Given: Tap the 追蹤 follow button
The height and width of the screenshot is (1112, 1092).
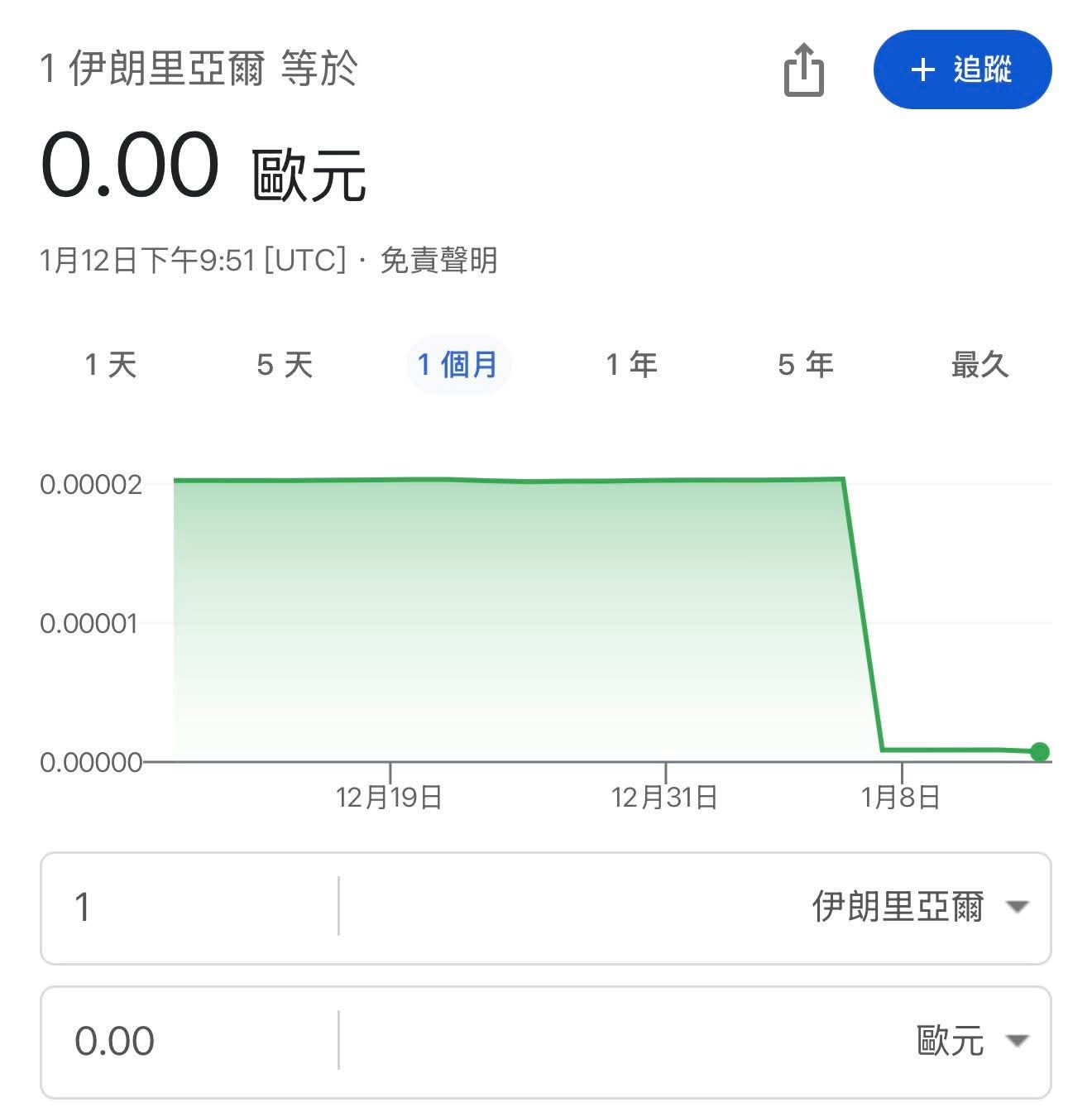Looking at the screenshot, I should tap(962, 69).
